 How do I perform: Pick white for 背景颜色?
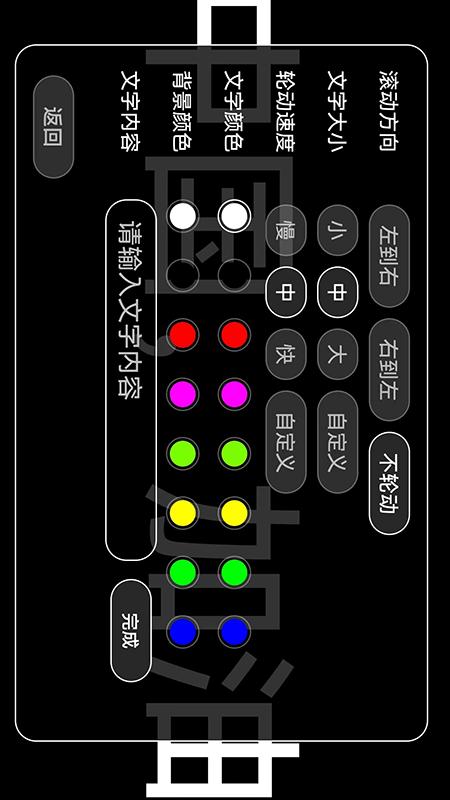(183, 216)
